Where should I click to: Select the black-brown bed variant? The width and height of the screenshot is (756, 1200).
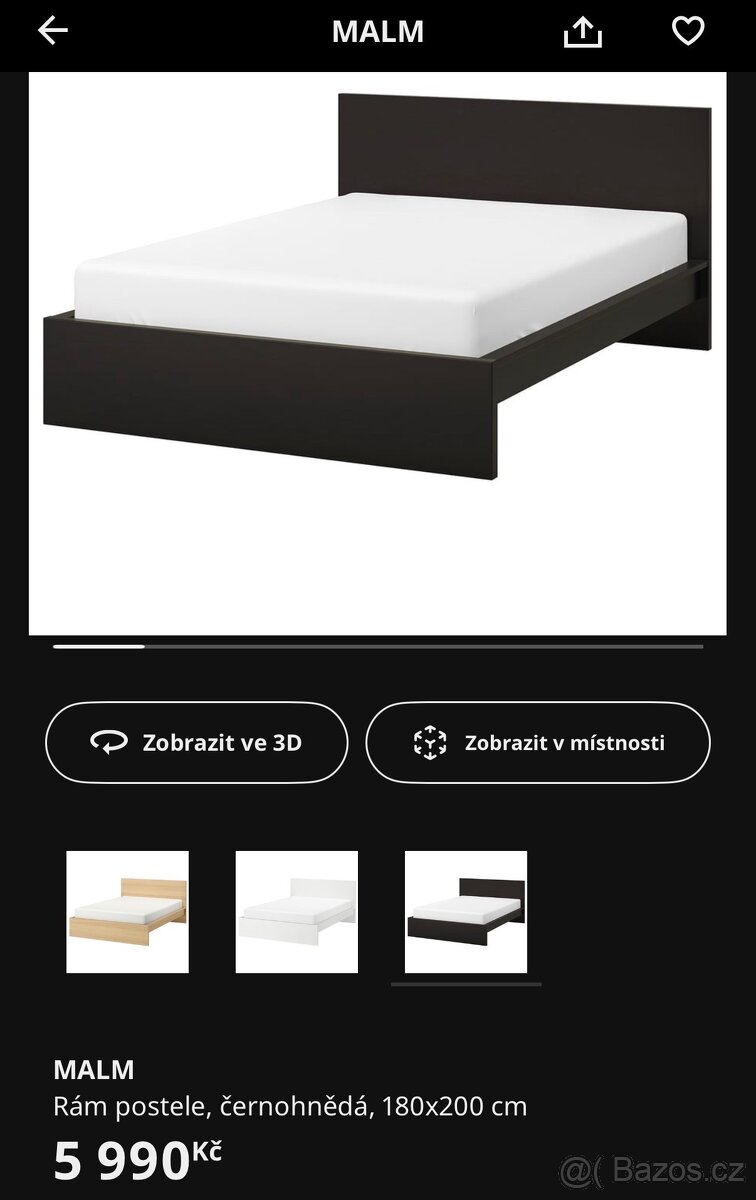(x=464, y=911)
